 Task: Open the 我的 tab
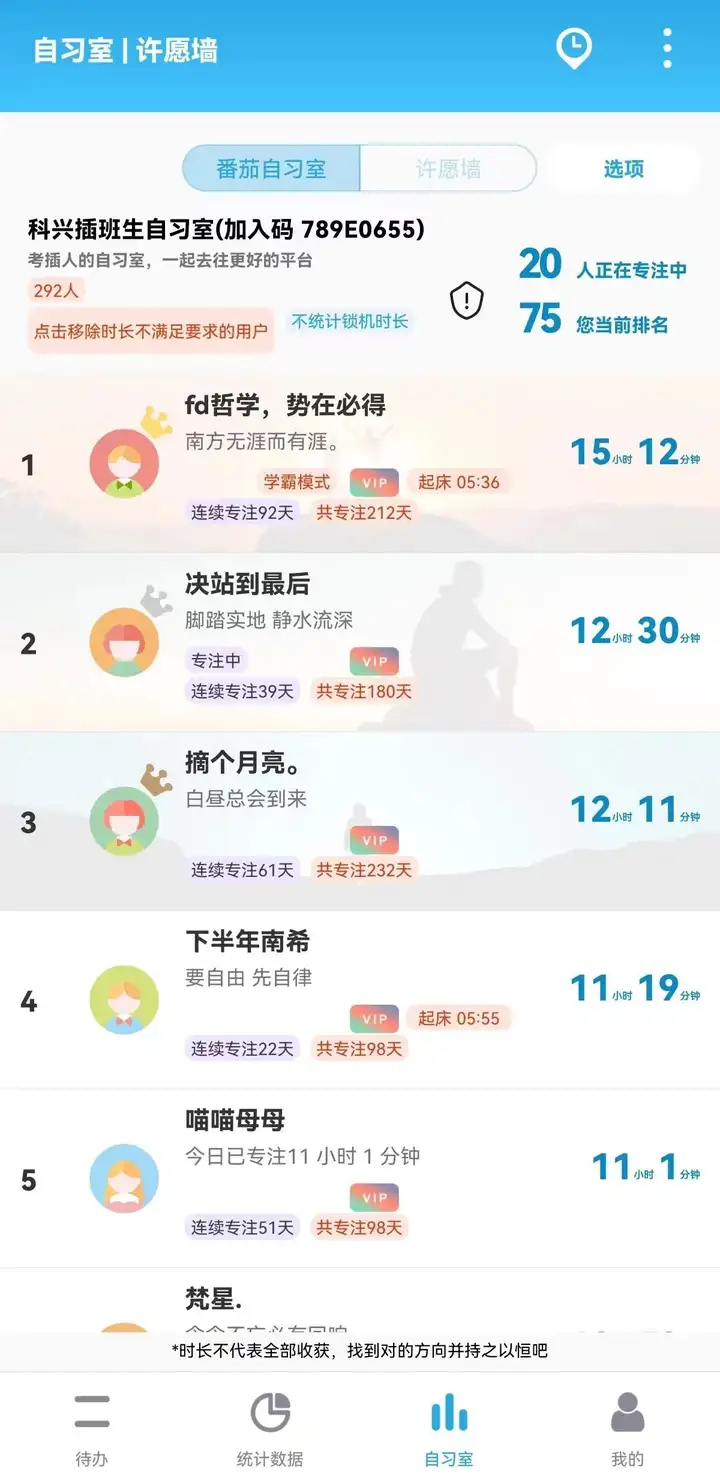(627, 1428)
